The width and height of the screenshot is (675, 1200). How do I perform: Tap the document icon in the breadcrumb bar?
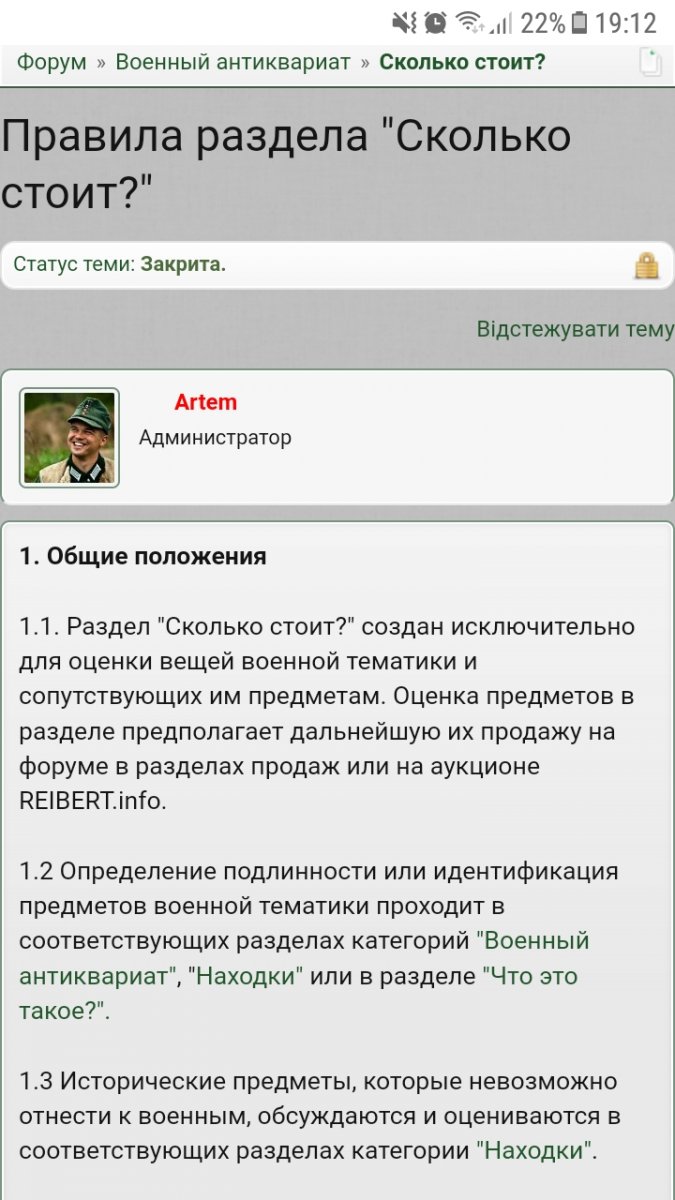(x=650, y=62)
